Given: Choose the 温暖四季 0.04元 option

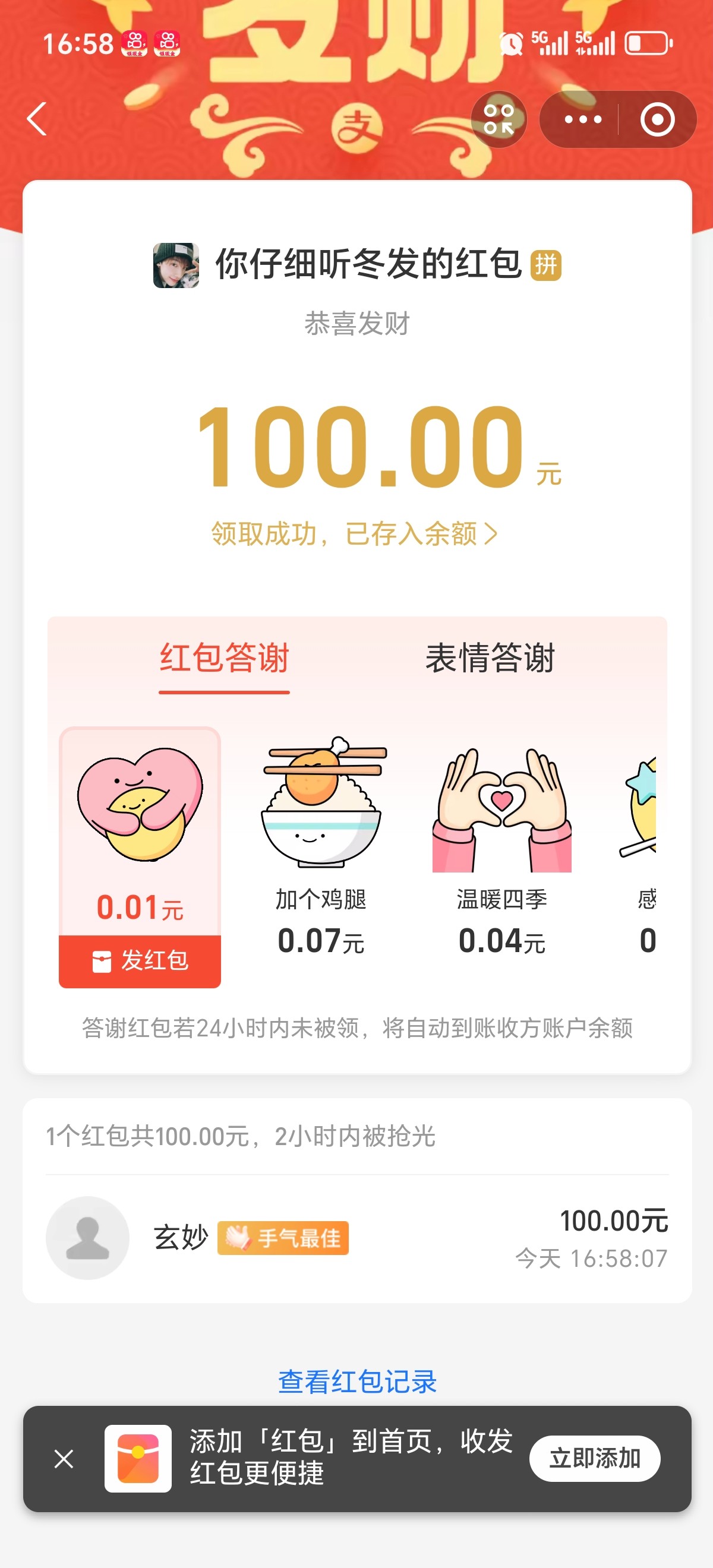Looking at the screenshot, I should [x=501, y=846].
